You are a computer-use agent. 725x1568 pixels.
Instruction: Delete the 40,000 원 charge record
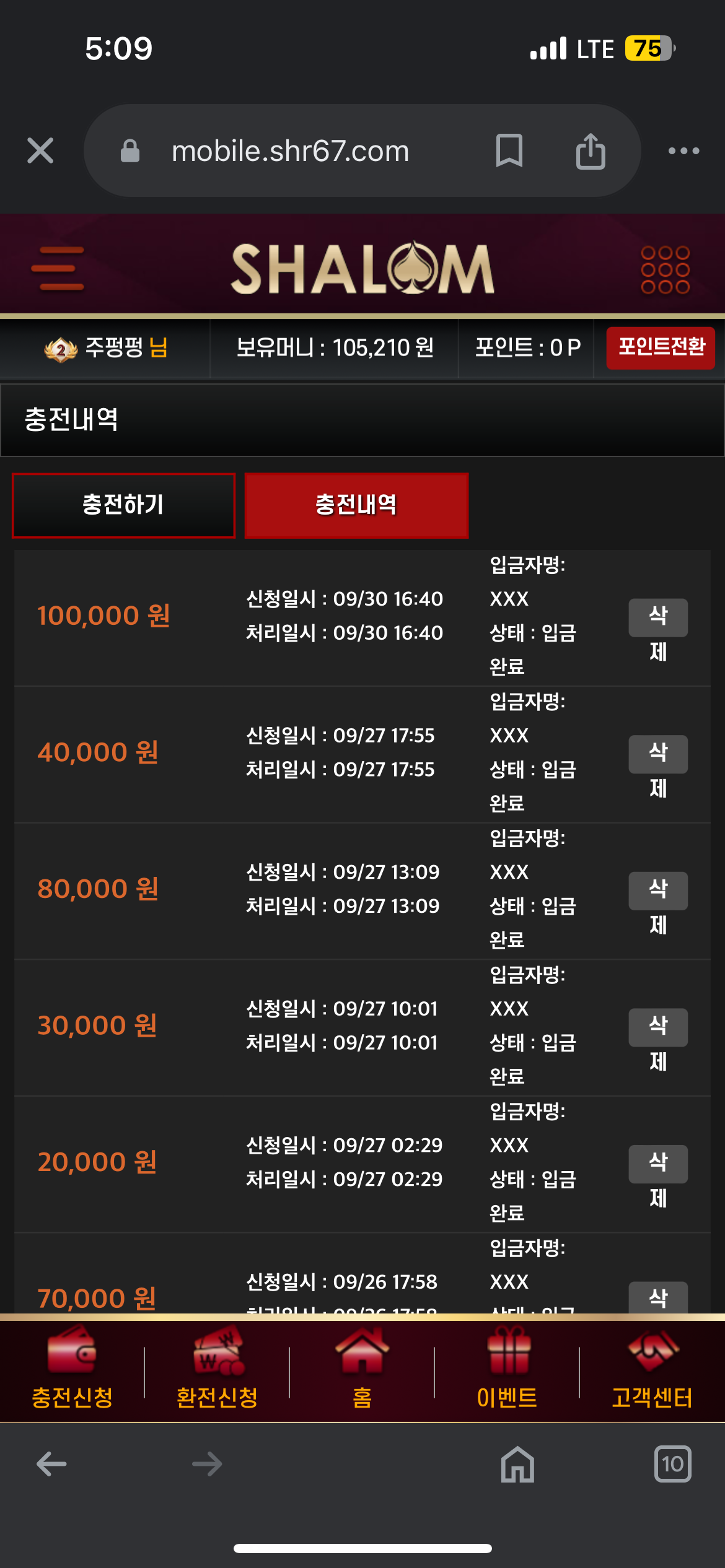pos(657,754)
